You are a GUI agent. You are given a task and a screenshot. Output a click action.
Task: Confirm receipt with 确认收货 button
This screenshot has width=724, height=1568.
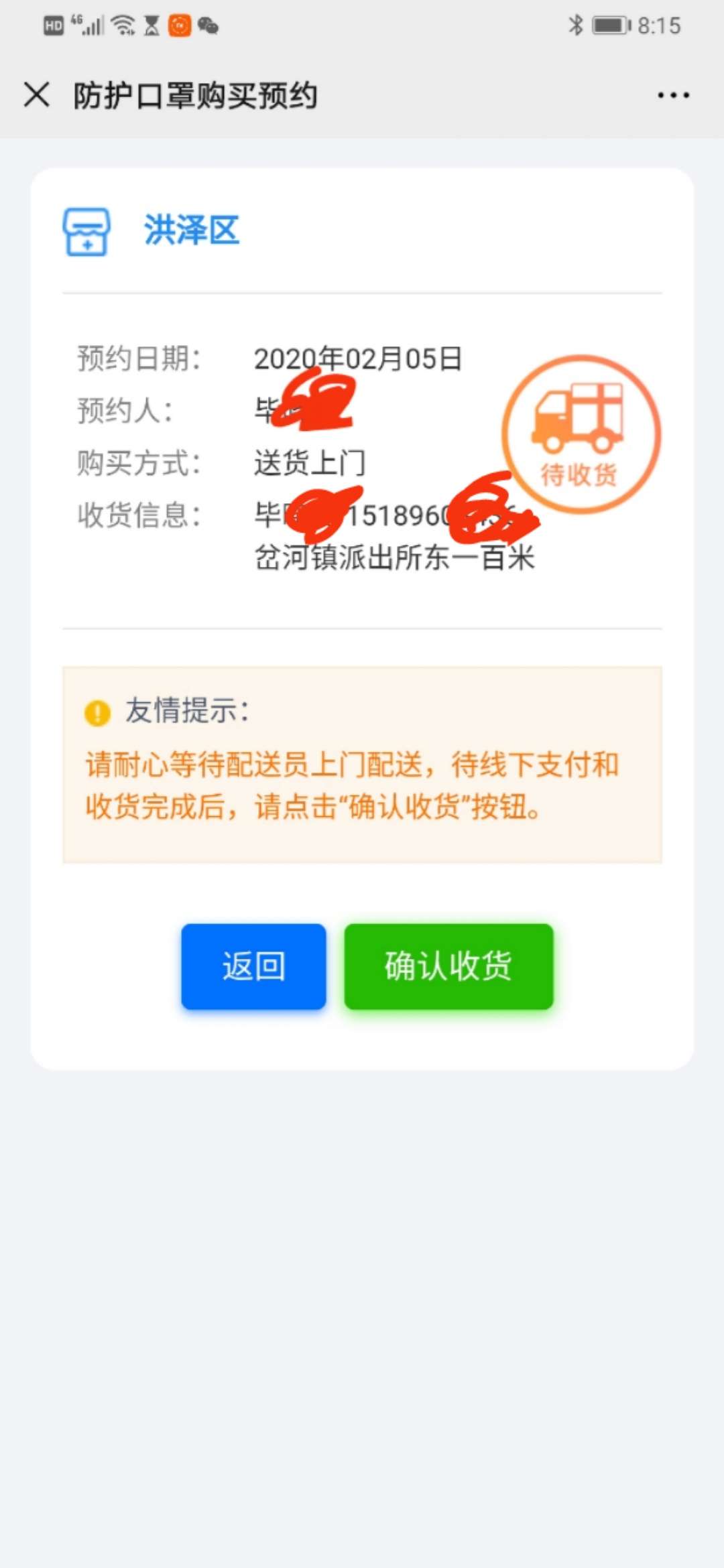[x=448, y=966]
